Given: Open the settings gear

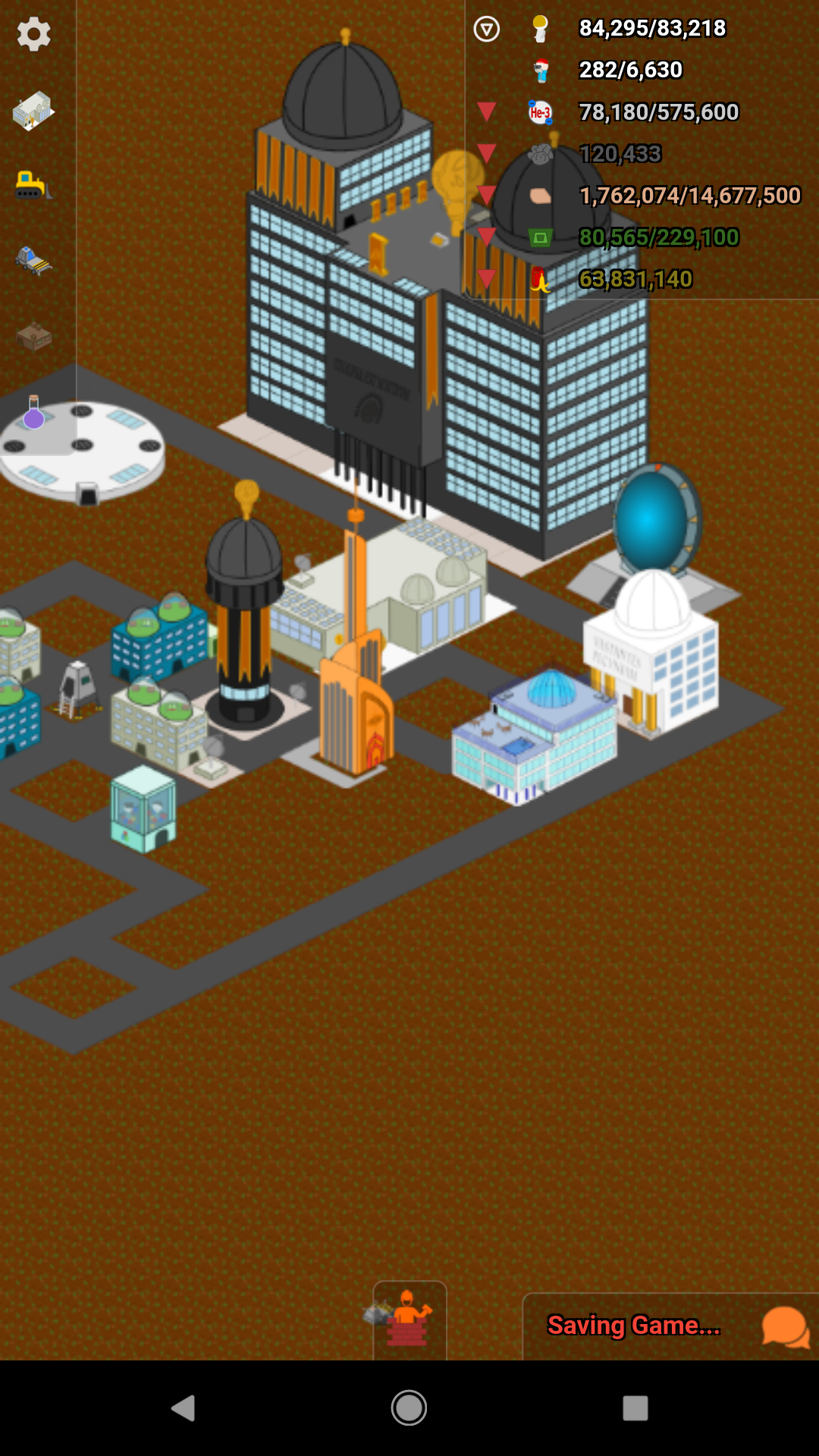Looking at the screenshot, I should pyautogui.click(x=33, y=35).
